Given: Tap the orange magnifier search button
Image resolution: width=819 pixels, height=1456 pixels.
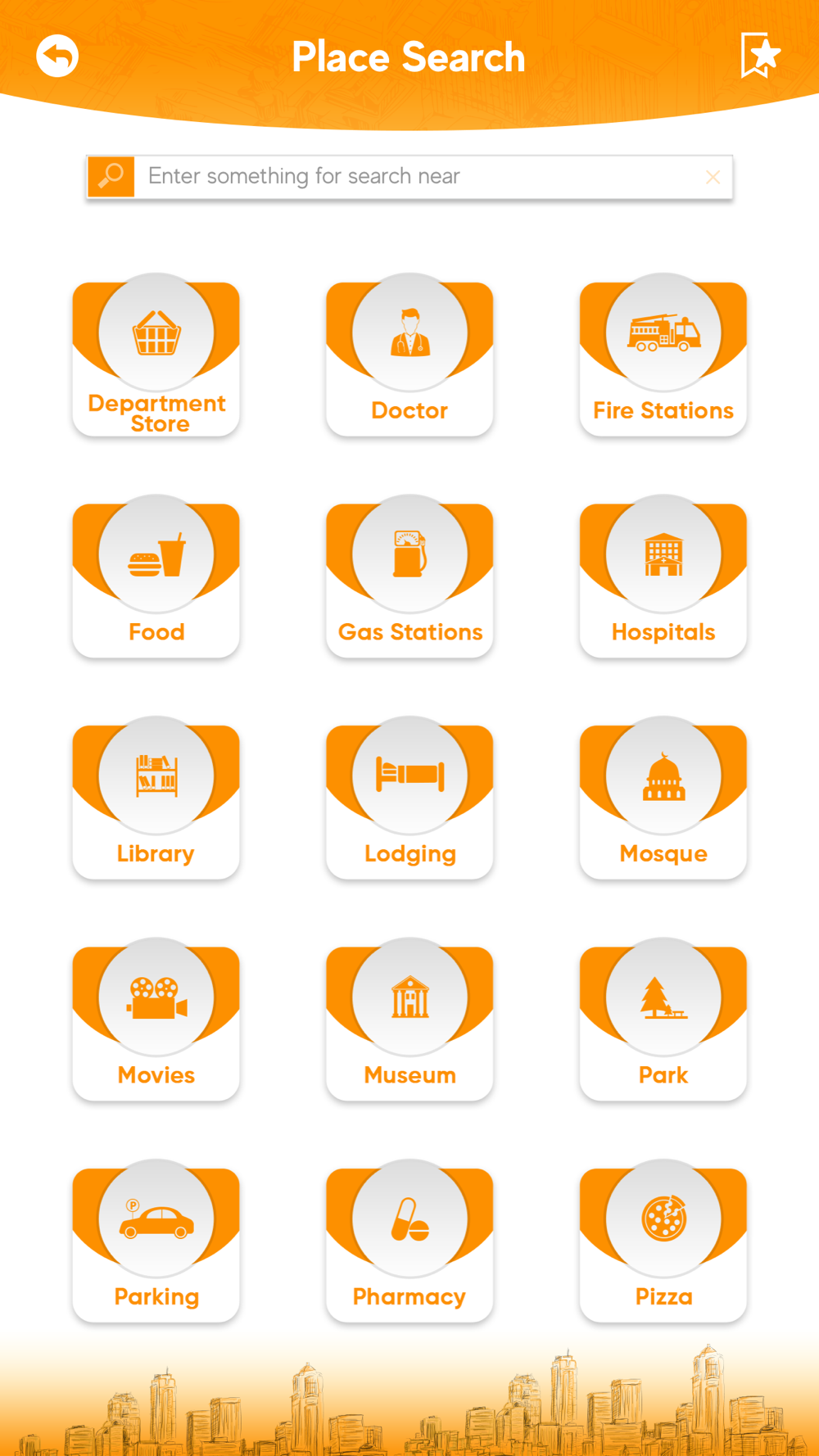Looking at the screenshot, I should pyautogui.click(x=111, y=177).
